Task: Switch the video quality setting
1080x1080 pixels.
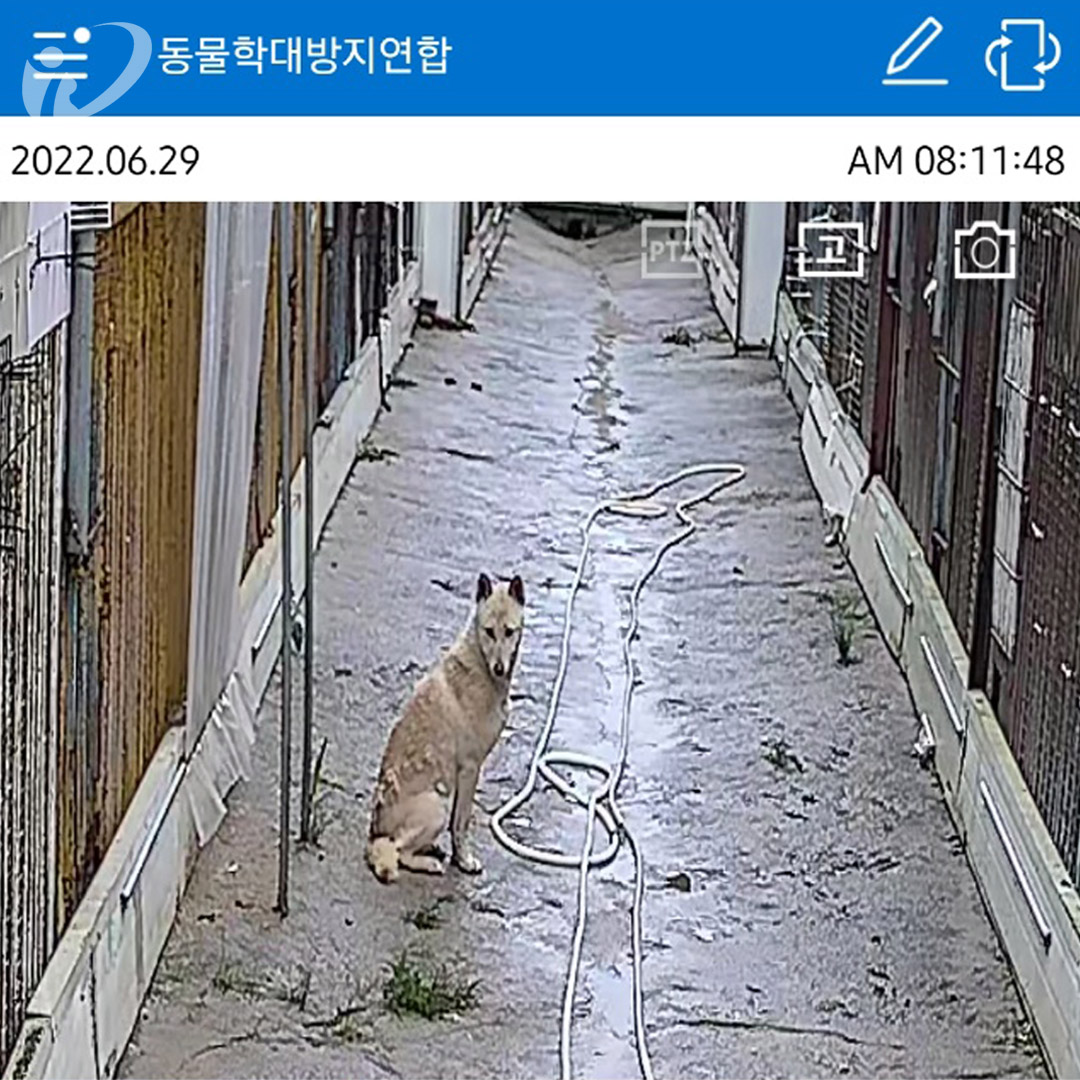Action: click(830, 249)
